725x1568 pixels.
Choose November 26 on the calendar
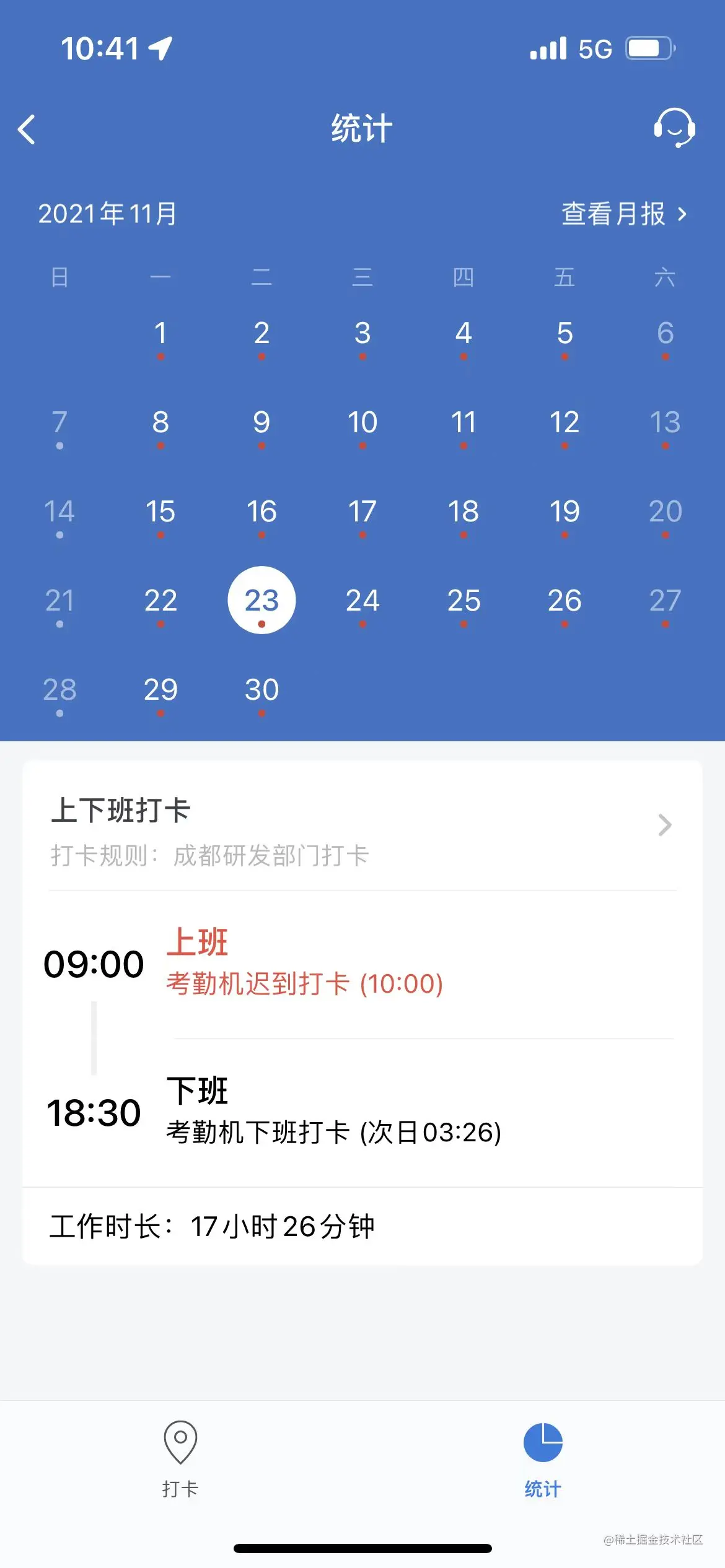point(565,602)
